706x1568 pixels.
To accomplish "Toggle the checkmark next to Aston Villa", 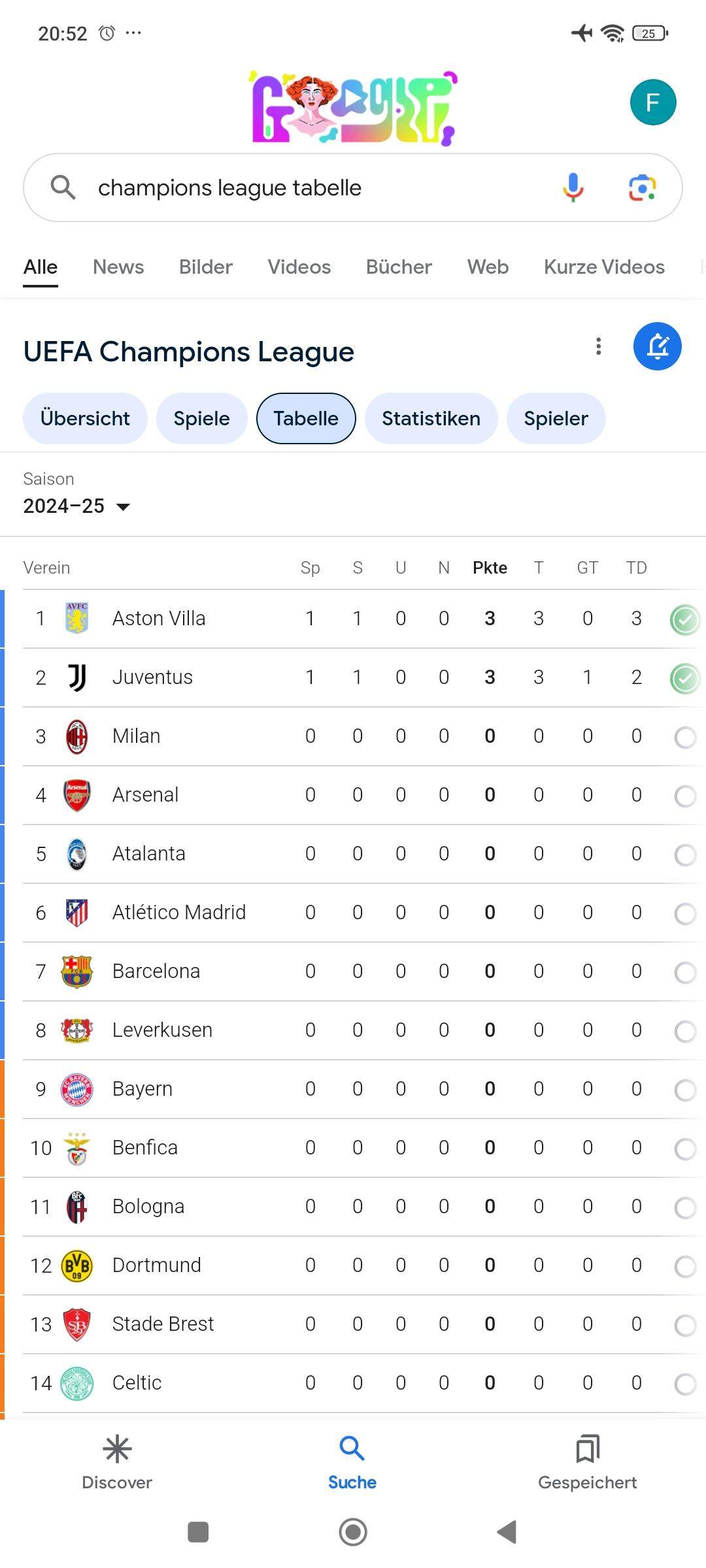I will coord(684,619).
